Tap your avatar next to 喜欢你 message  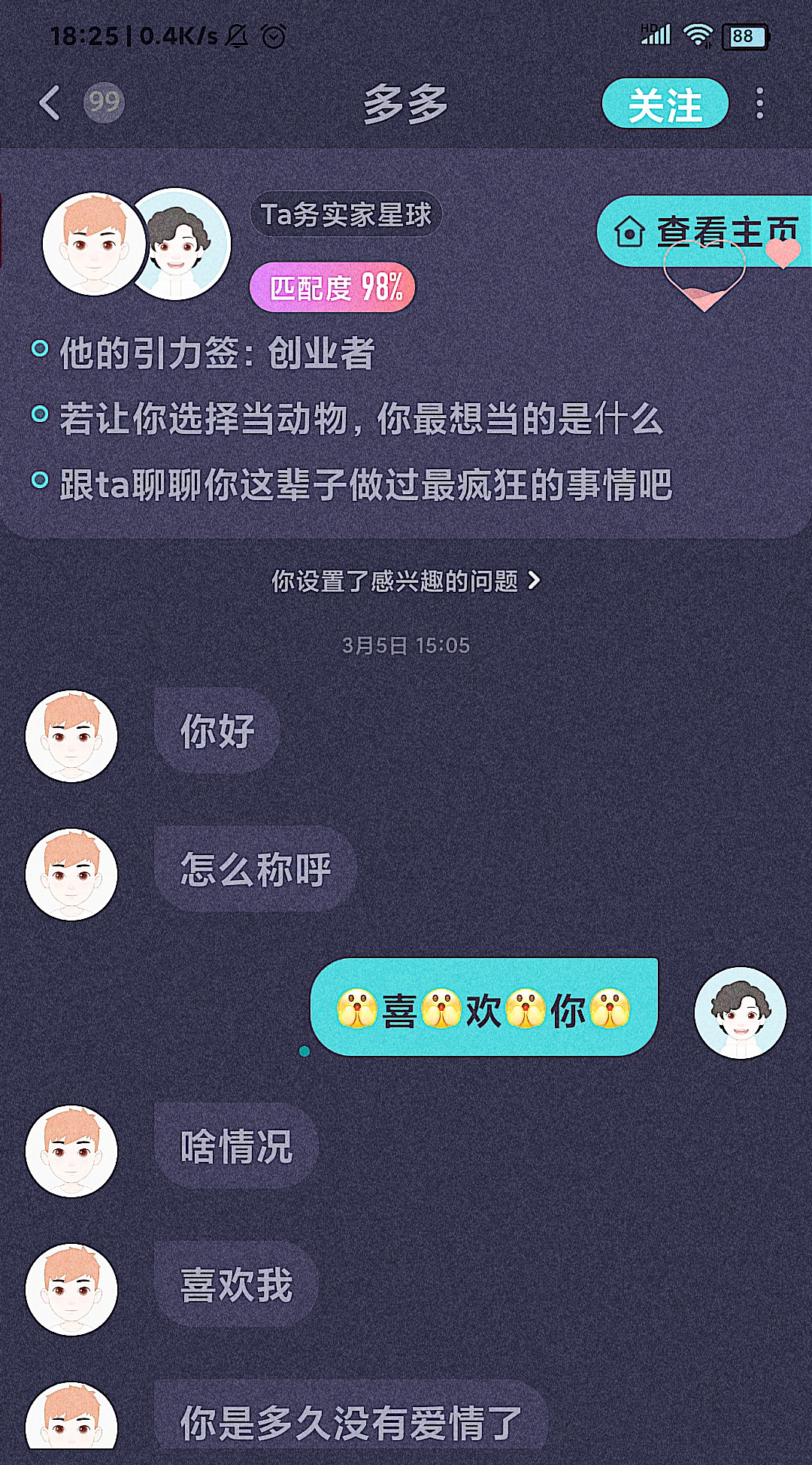point(740,1012)
